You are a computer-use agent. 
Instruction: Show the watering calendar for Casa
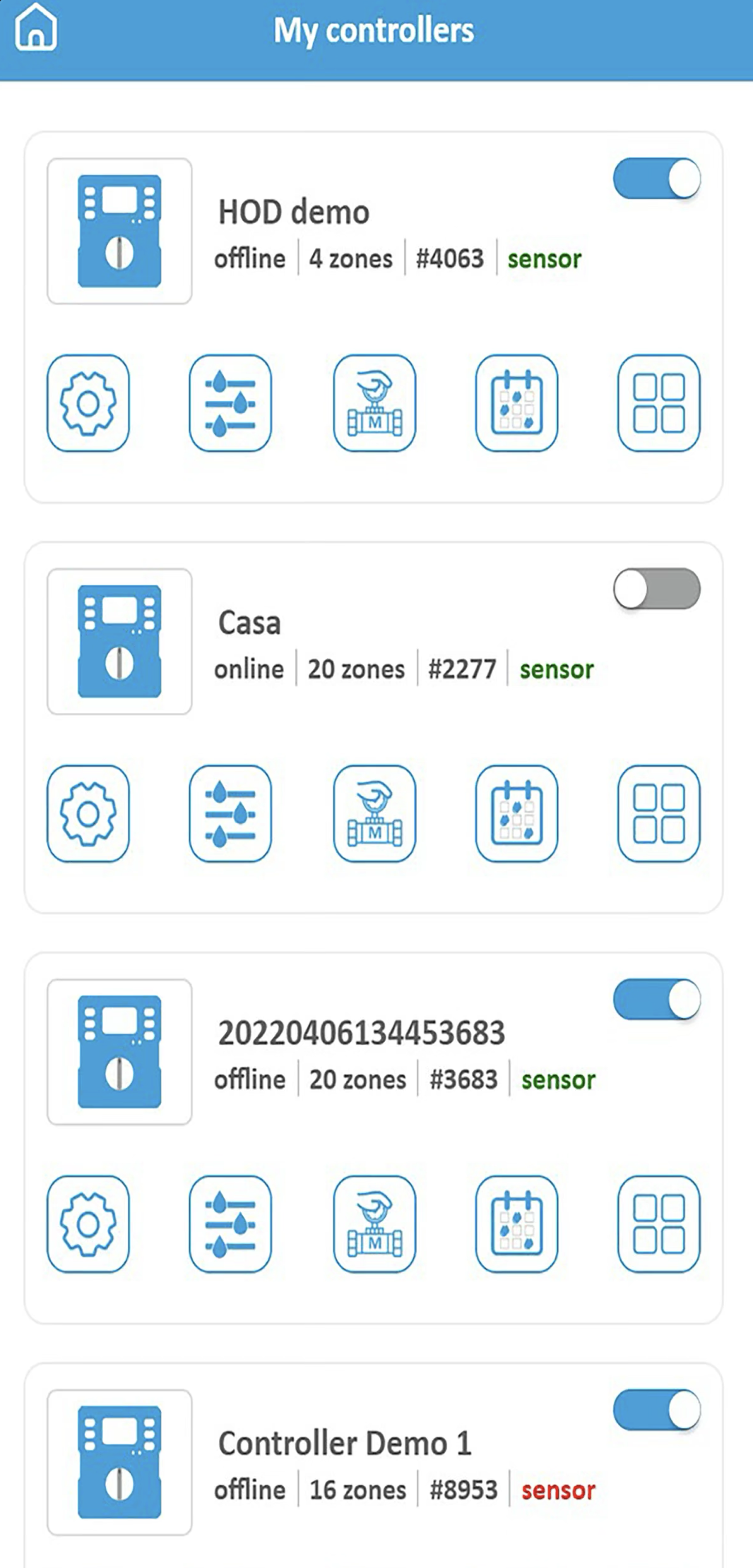tap(516, 813)
